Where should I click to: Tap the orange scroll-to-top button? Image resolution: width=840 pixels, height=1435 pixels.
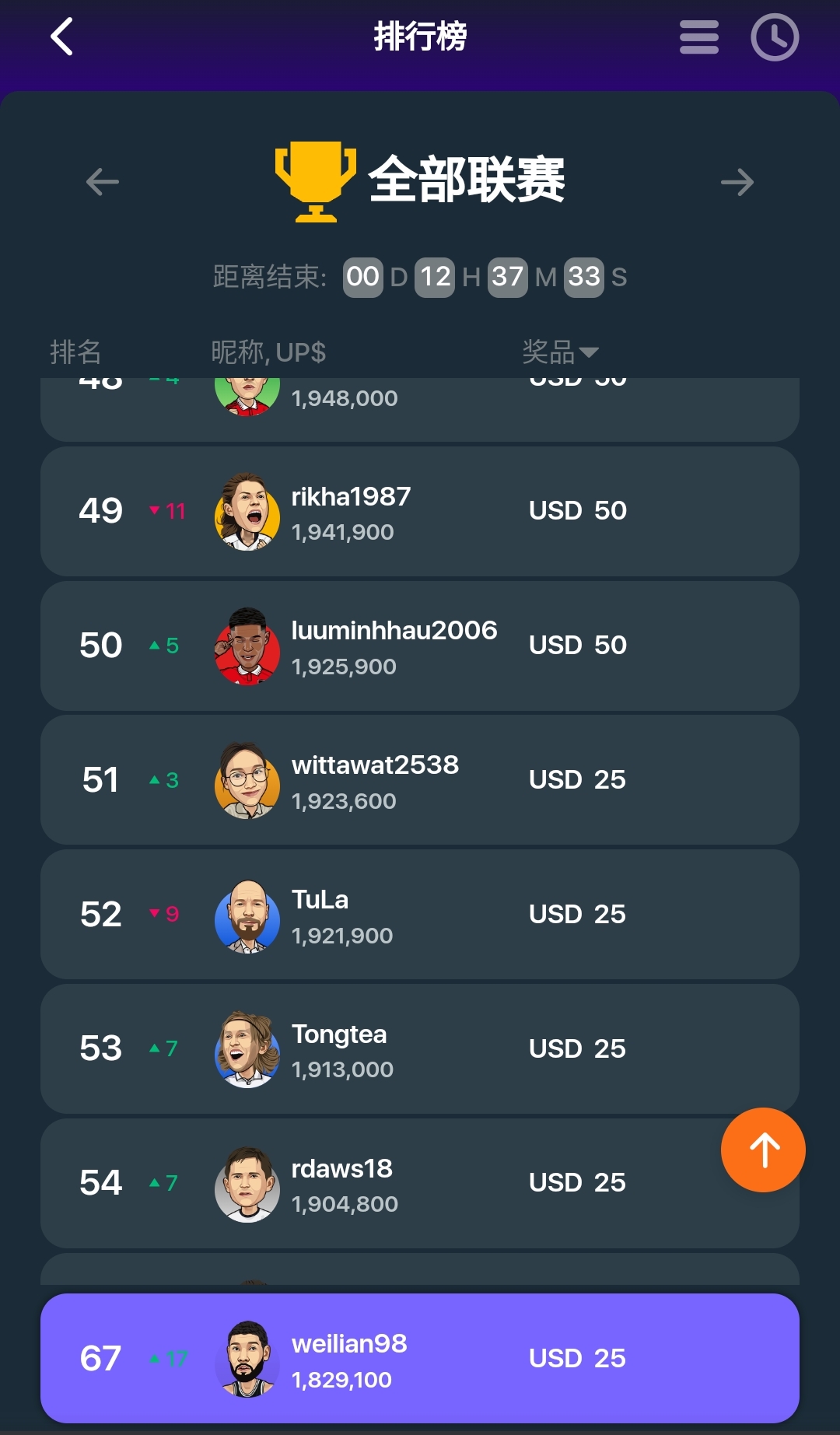coord(763,1150)
